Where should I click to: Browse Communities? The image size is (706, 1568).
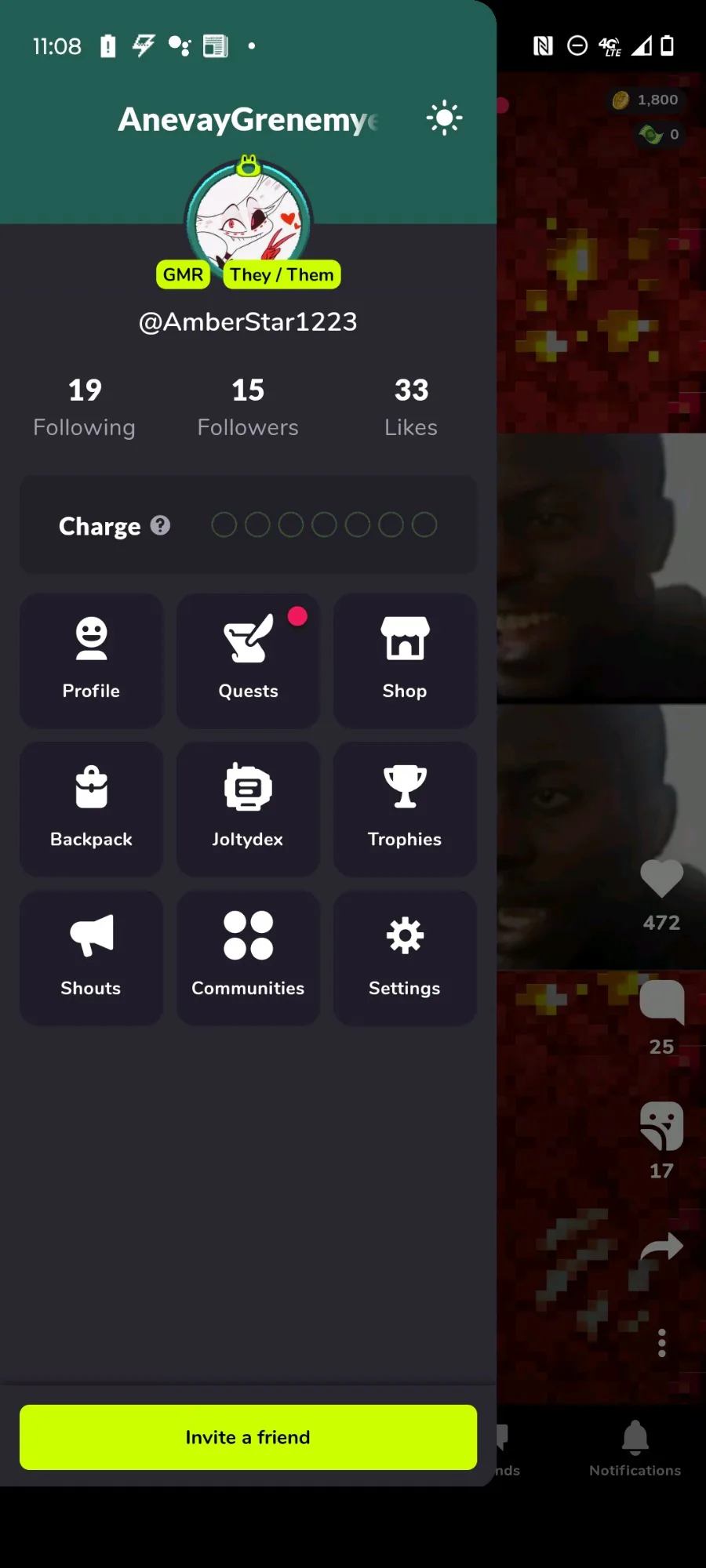pyautogui.click(x=248, y=958)
